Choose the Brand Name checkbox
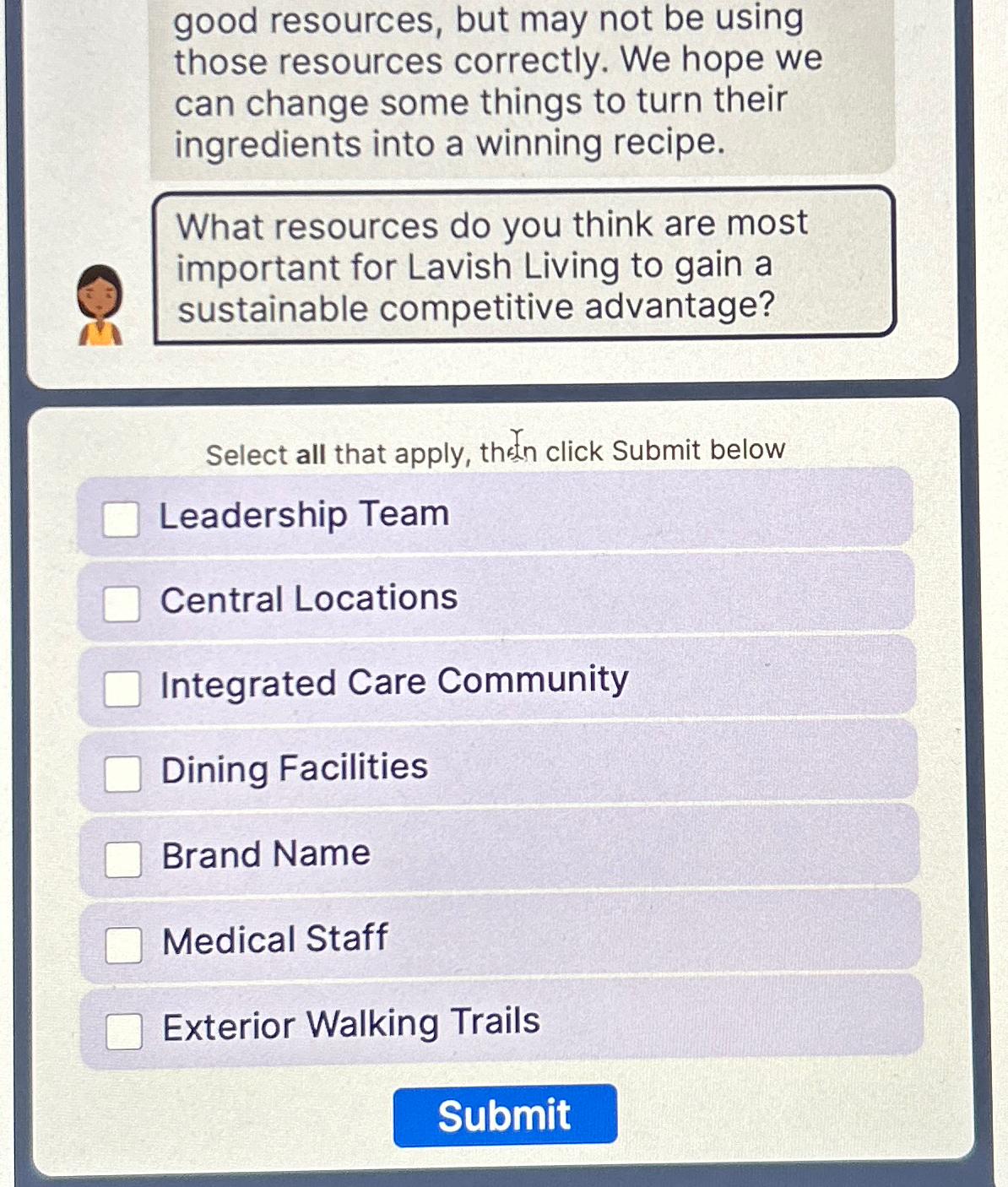Viewport: 1008px width, 1187px height. [123, 859]
